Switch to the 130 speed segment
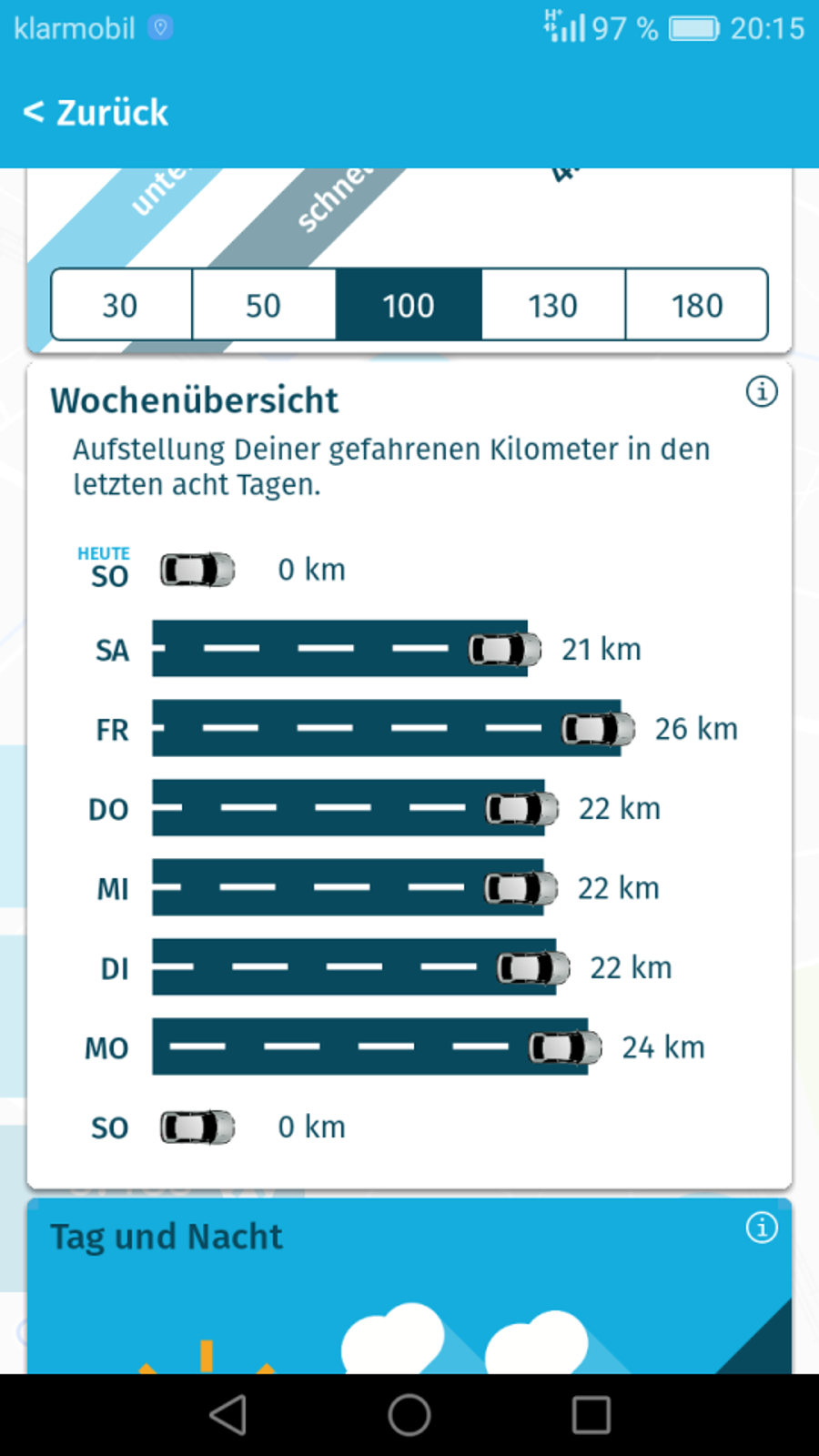Screen dimensions: 819x1456 [553, 305]
